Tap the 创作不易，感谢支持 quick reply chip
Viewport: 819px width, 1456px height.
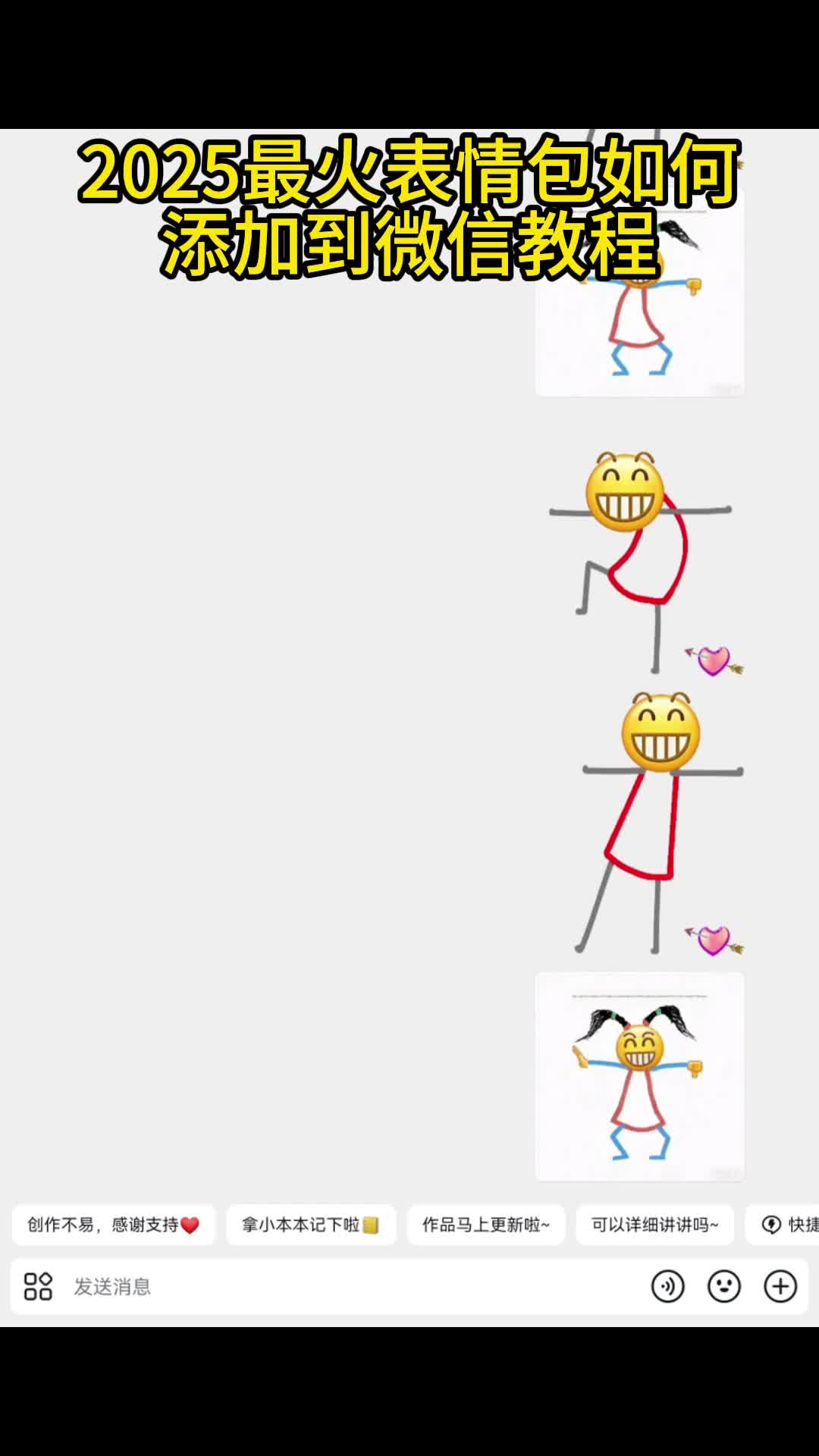tap(113, 1225)
